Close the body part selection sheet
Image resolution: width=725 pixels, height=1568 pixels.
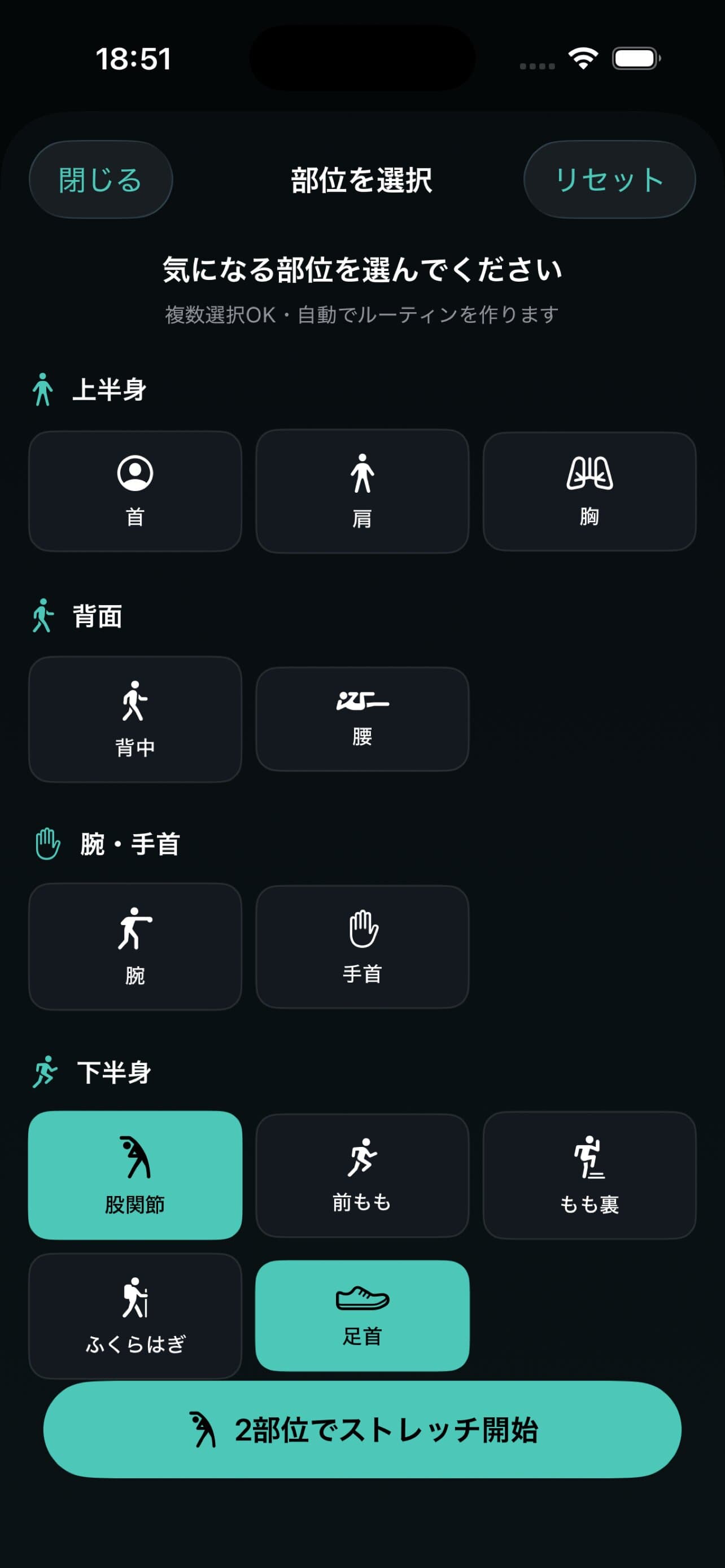pyautogui.click(x=101, y=179)
